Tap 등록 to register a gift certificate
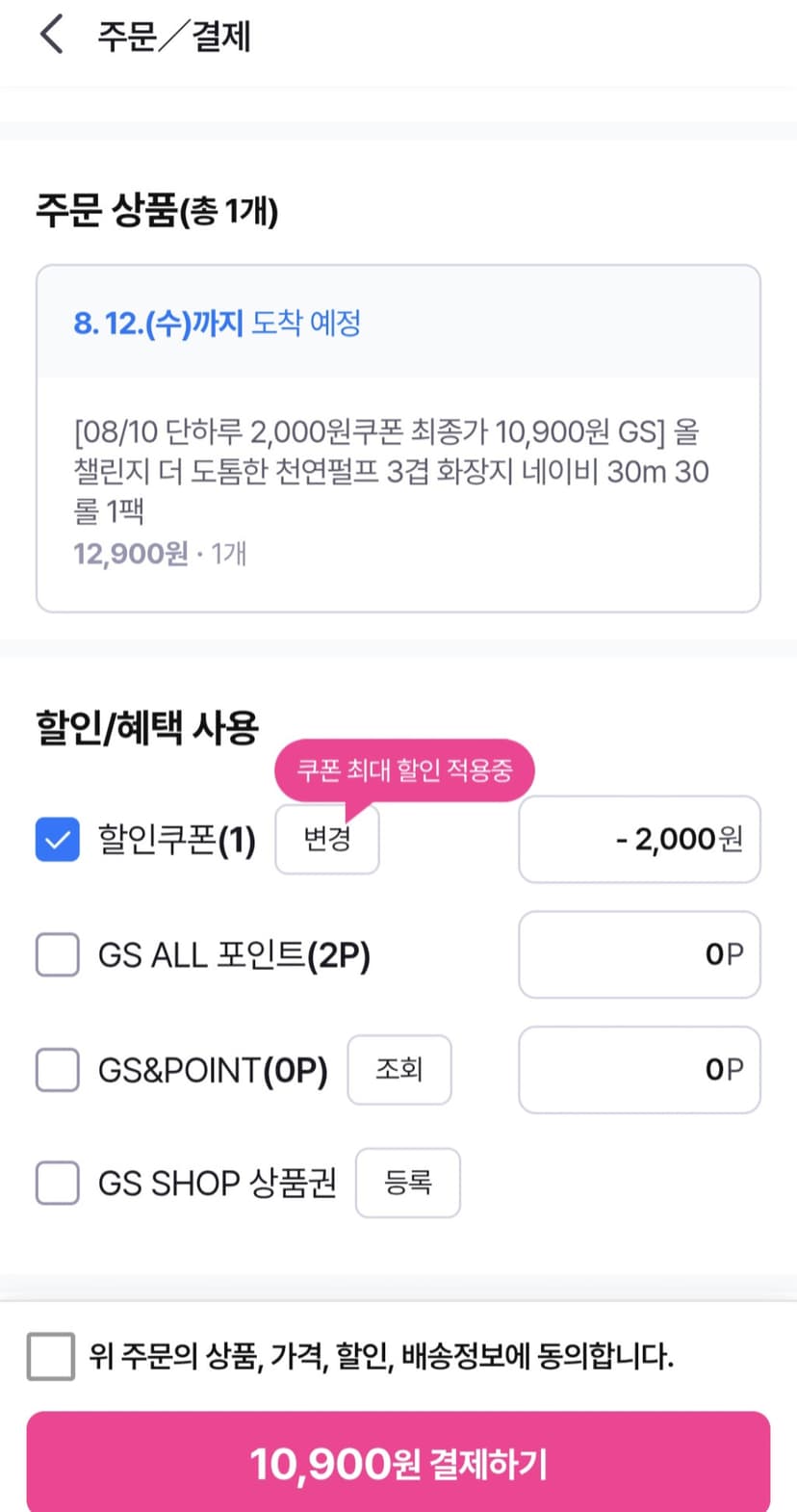The image size is (797, 1512). 408,1182
